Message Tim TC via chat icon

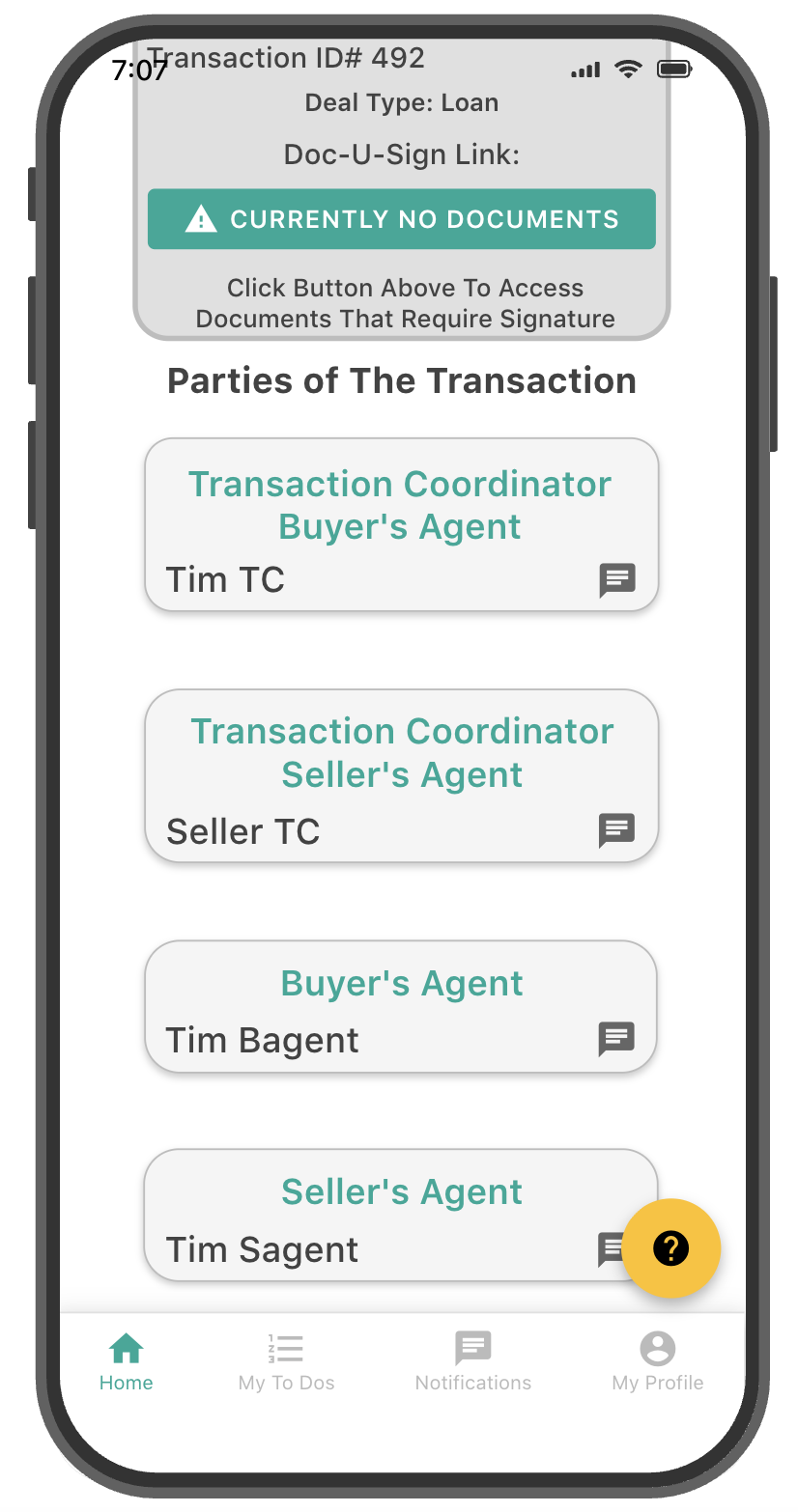coord(616,580)
